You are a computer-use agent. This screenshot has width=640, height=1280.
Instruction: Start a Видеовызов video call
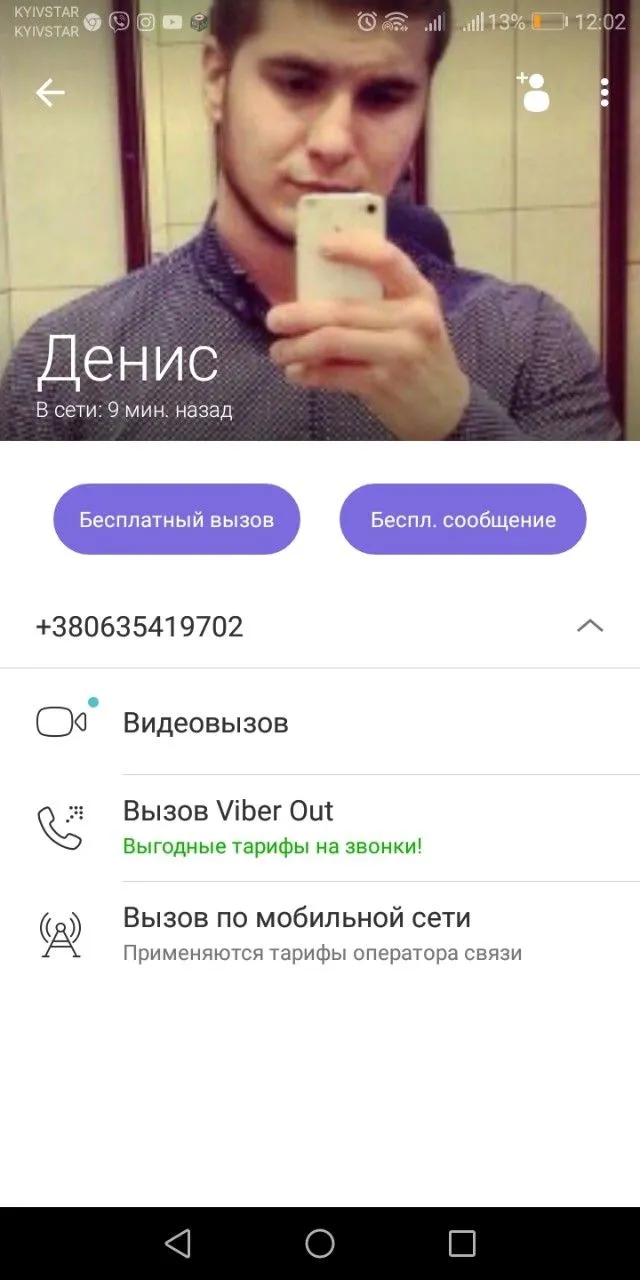pos(205,722)
